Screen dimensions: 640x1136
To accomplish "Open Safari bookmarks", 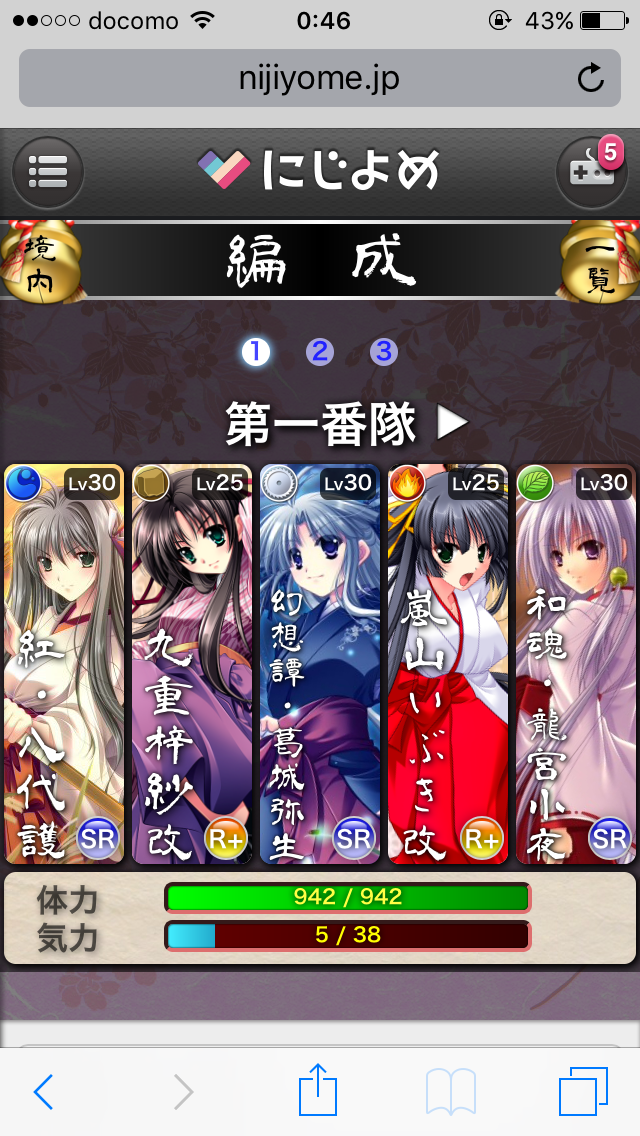I will (449, 1092).
